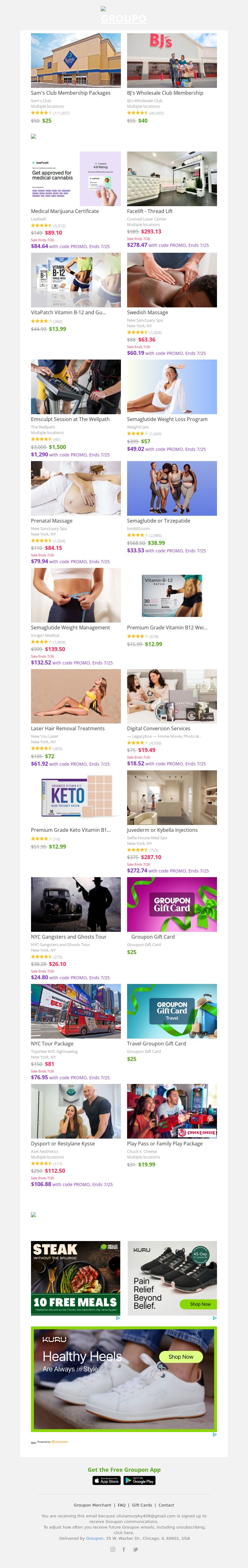The width and height of the screenshot is (248, 1568).
Task: Tap Shop Now on Healthy Heels ad
Action: 180,1357
